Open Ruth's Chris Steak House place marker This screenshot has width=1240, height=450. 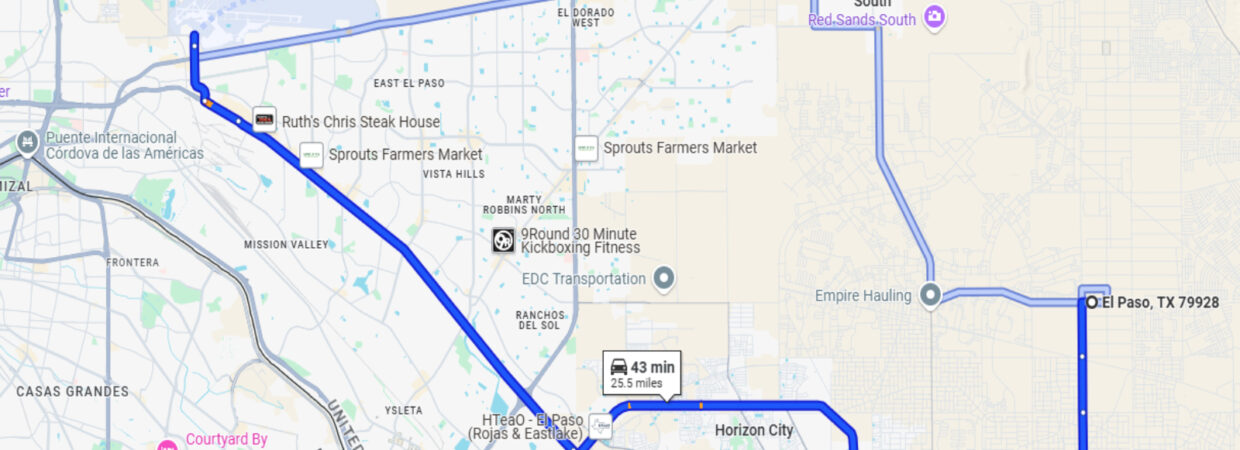264,121
